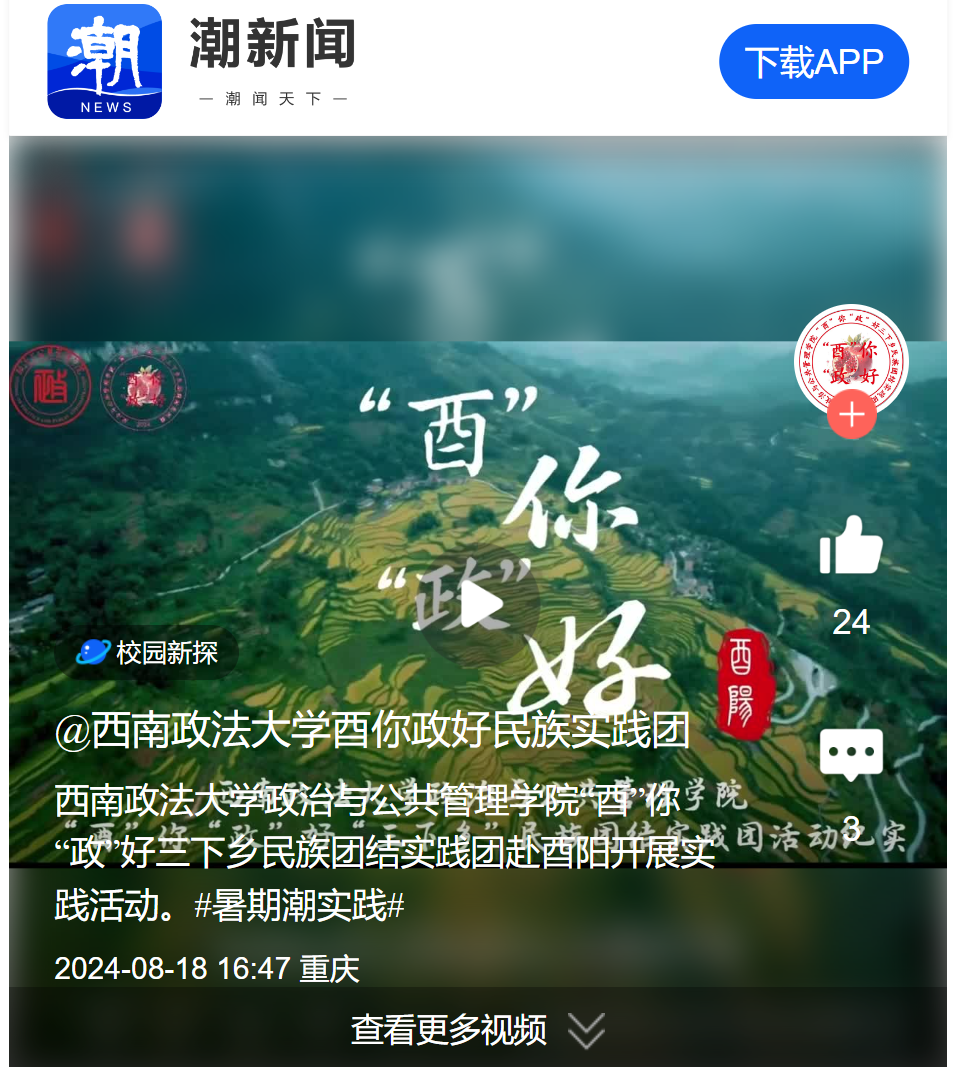The image size is (958, 1067).
Task: Like this video with thumbs-up
Action: [851, 547]
